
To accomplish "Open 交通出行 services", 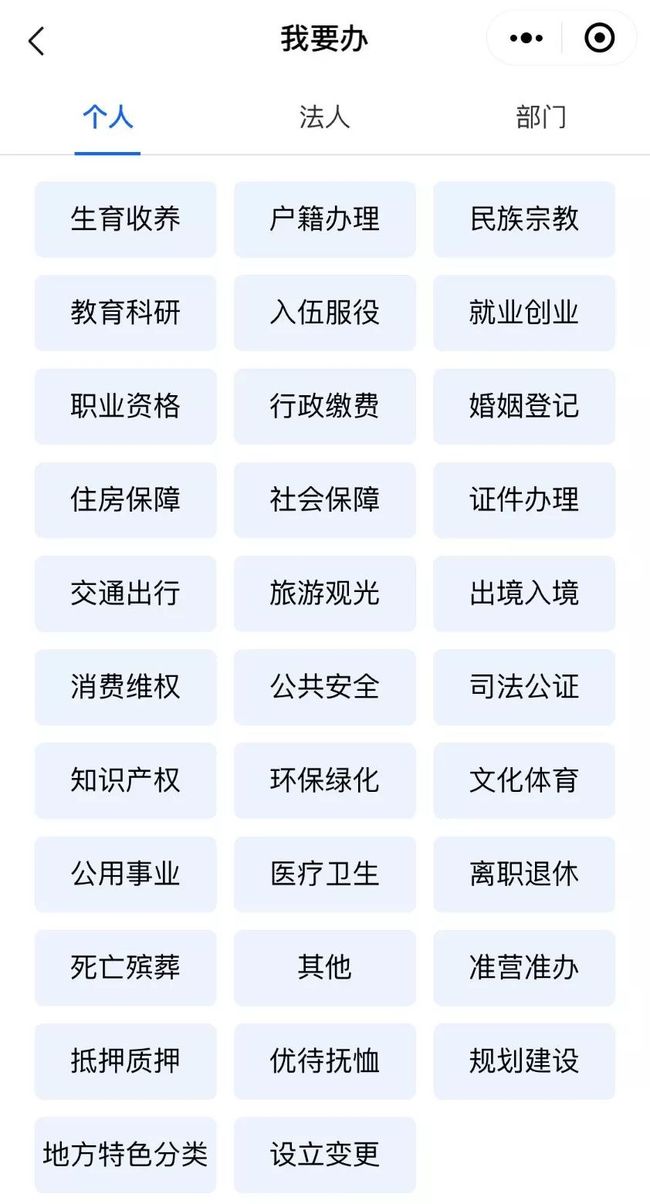I will [x=125, y=593].
